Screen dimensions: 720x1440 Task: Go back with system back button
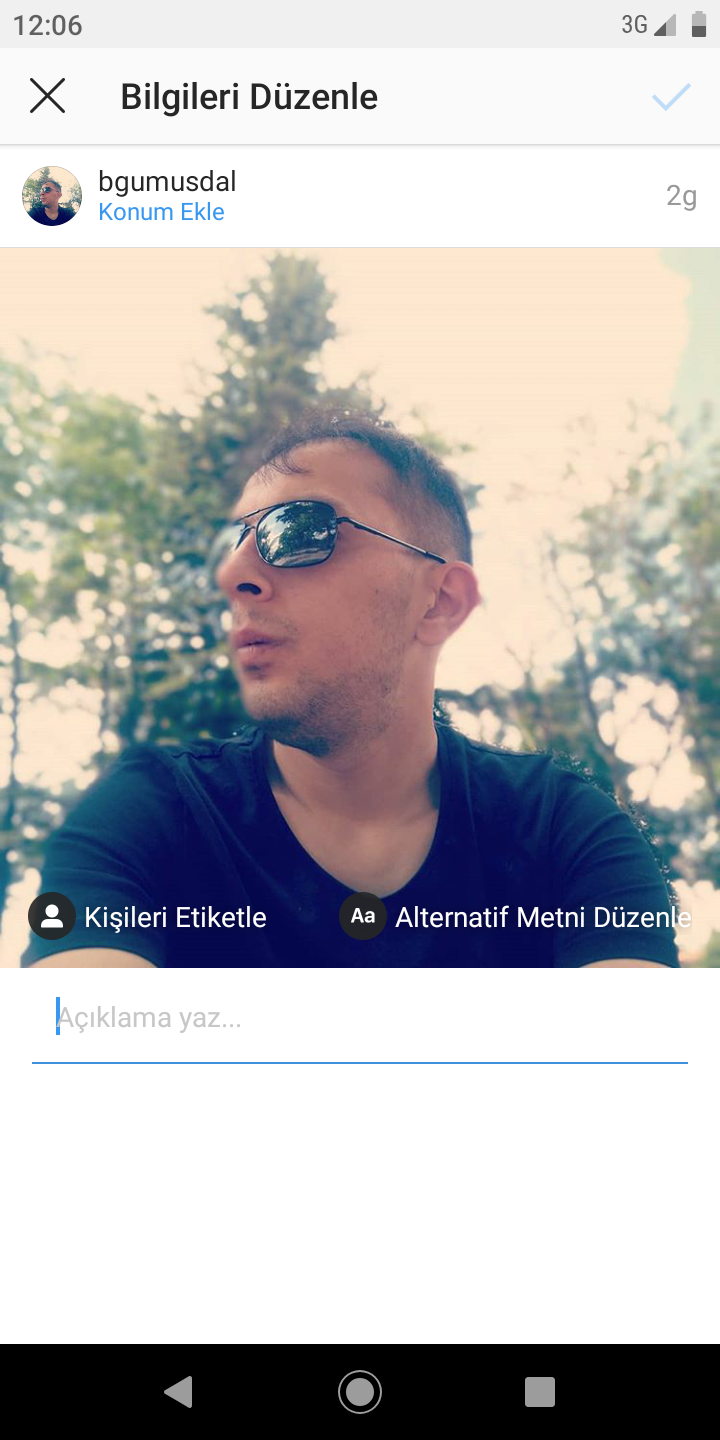coord(179,1391)
